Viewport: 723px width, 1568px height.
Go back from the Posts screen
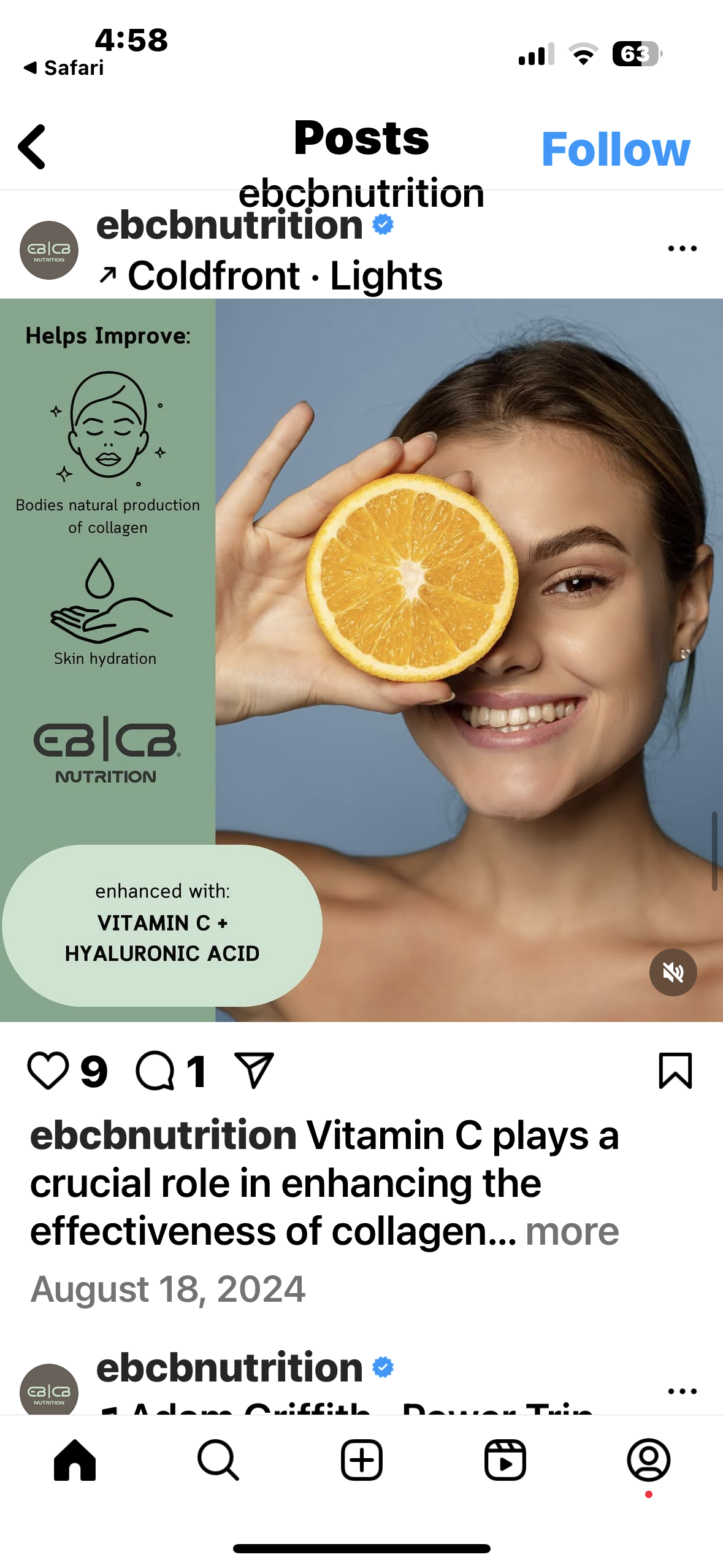tap(32, 147)
